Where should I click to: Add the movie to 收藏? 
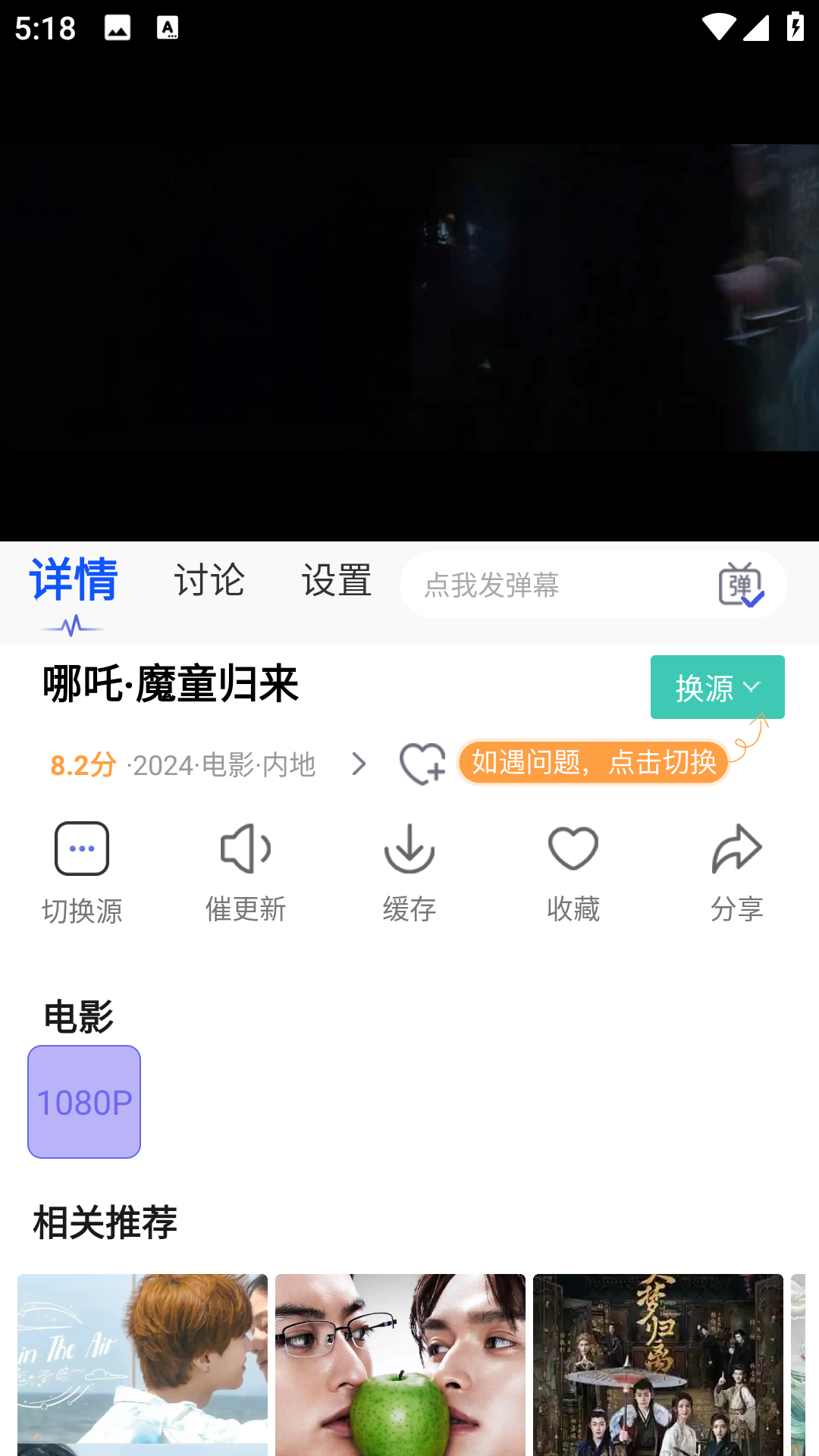[x=573, y=872]
